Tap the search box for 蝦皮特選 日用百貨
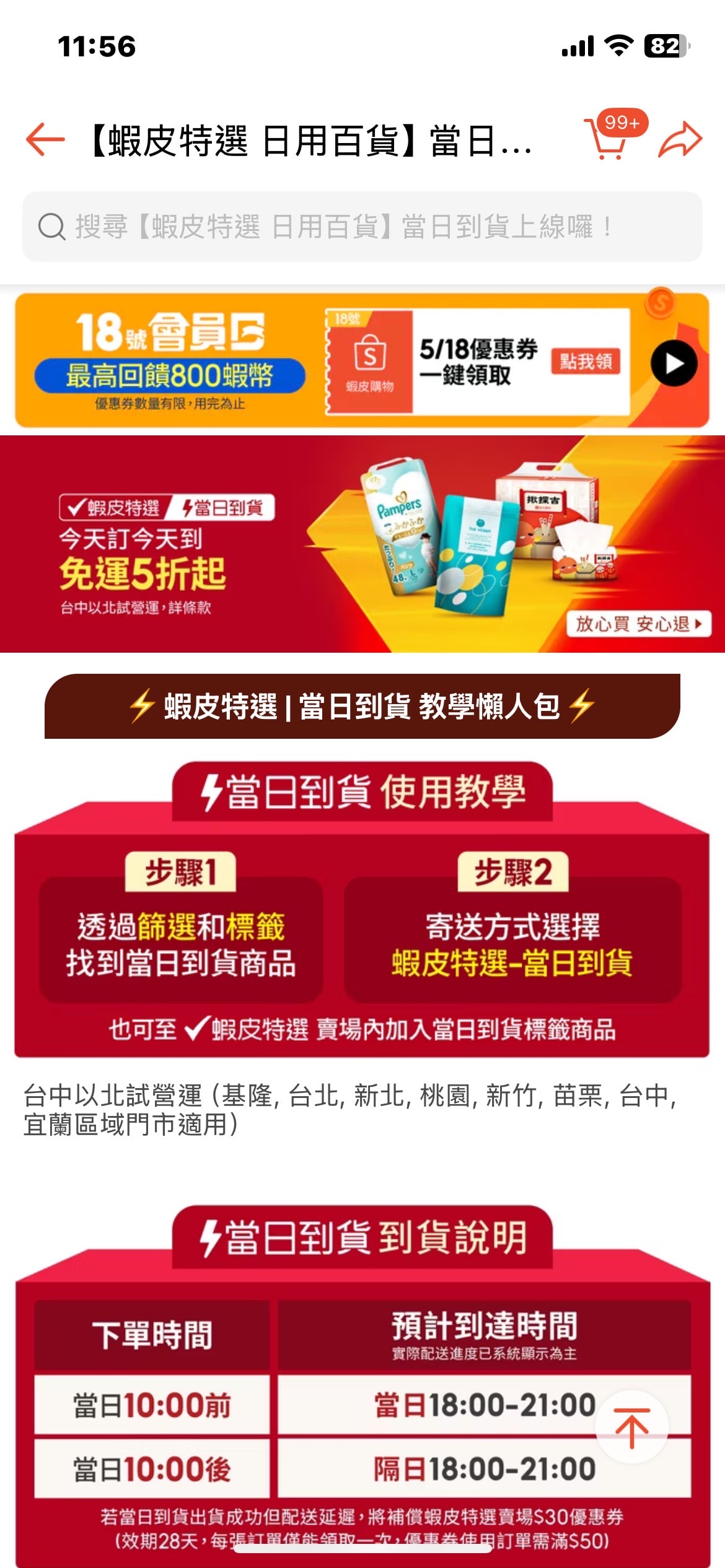Image resolution: width=725 pixels, height=1568 pixels. point(362,227)
